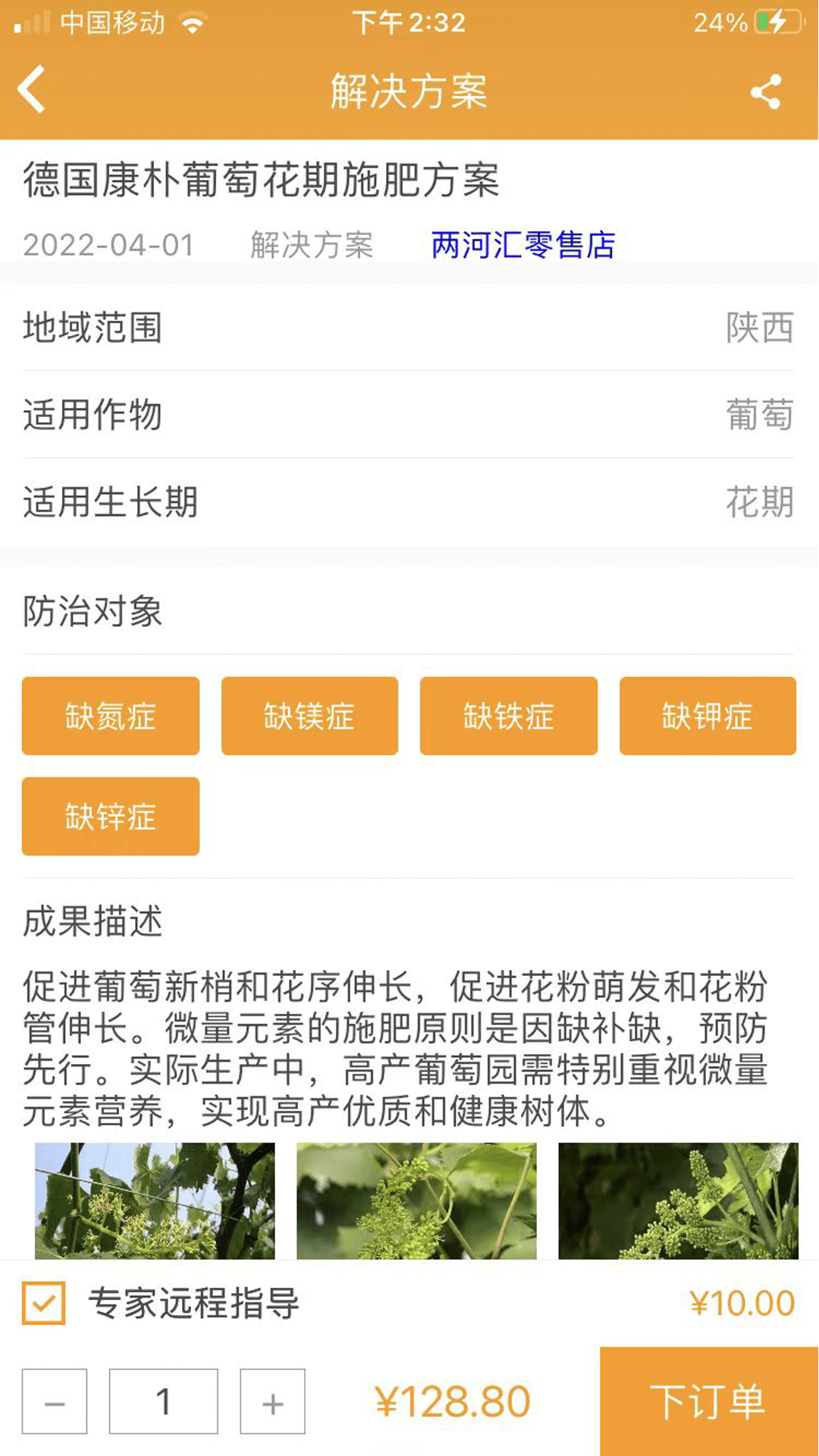Screen dimensions: 819x1456
Task: Place order via 下订单 button
Action: (708, 1402)
